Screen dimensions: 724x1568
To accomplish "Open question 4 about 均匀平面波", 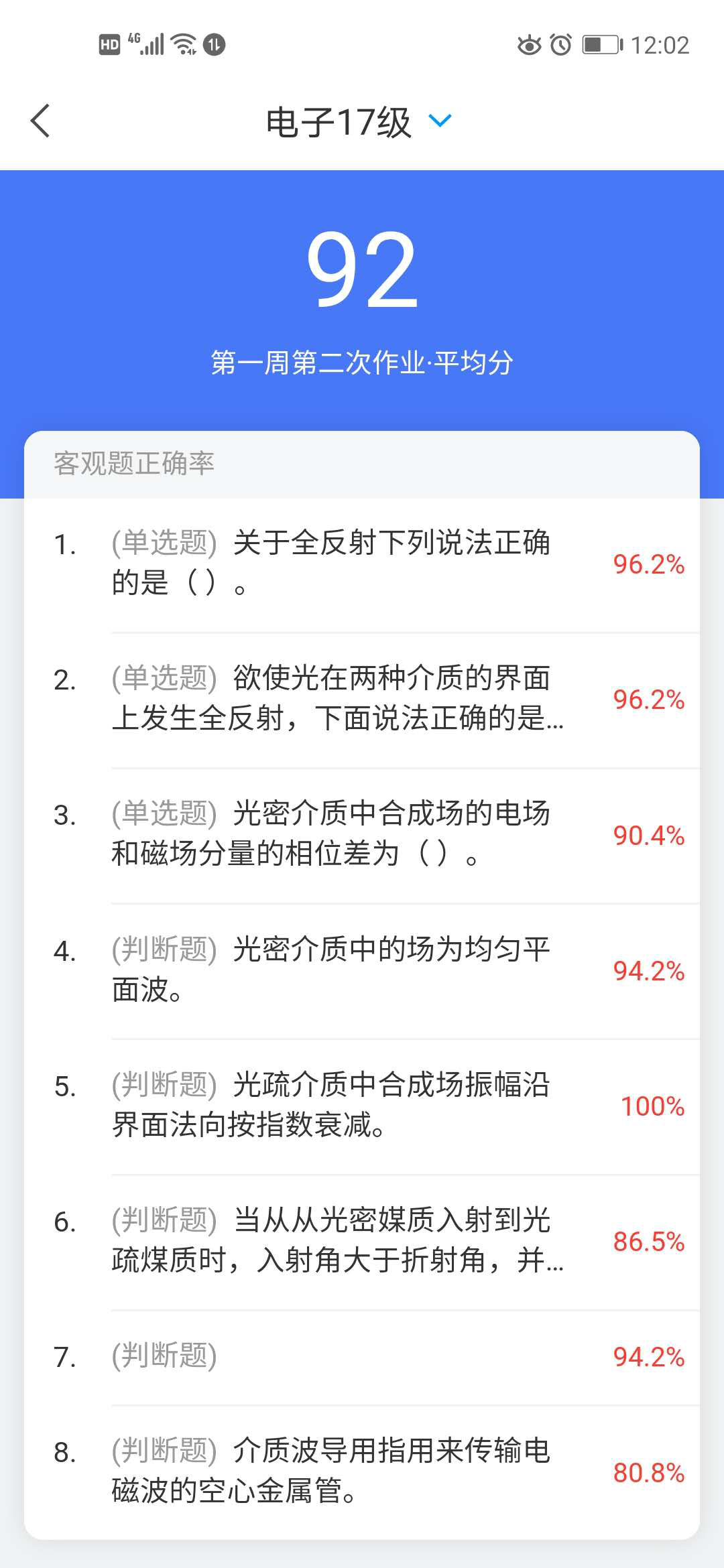I will click(362, 970).
